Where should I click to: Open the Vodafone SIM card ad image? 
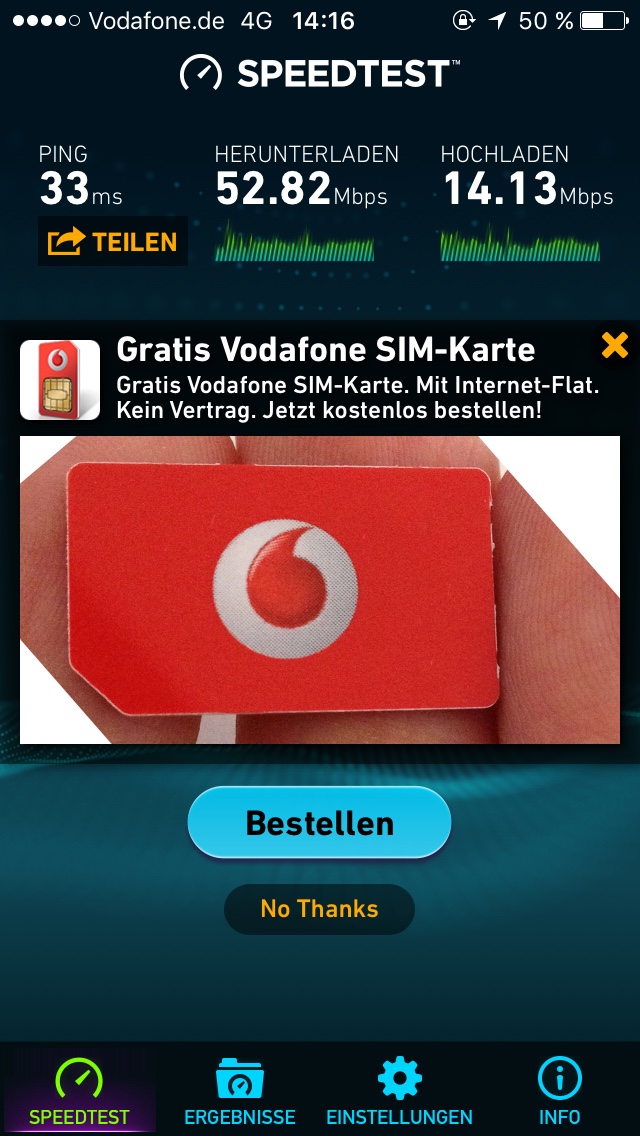(319, 590)
